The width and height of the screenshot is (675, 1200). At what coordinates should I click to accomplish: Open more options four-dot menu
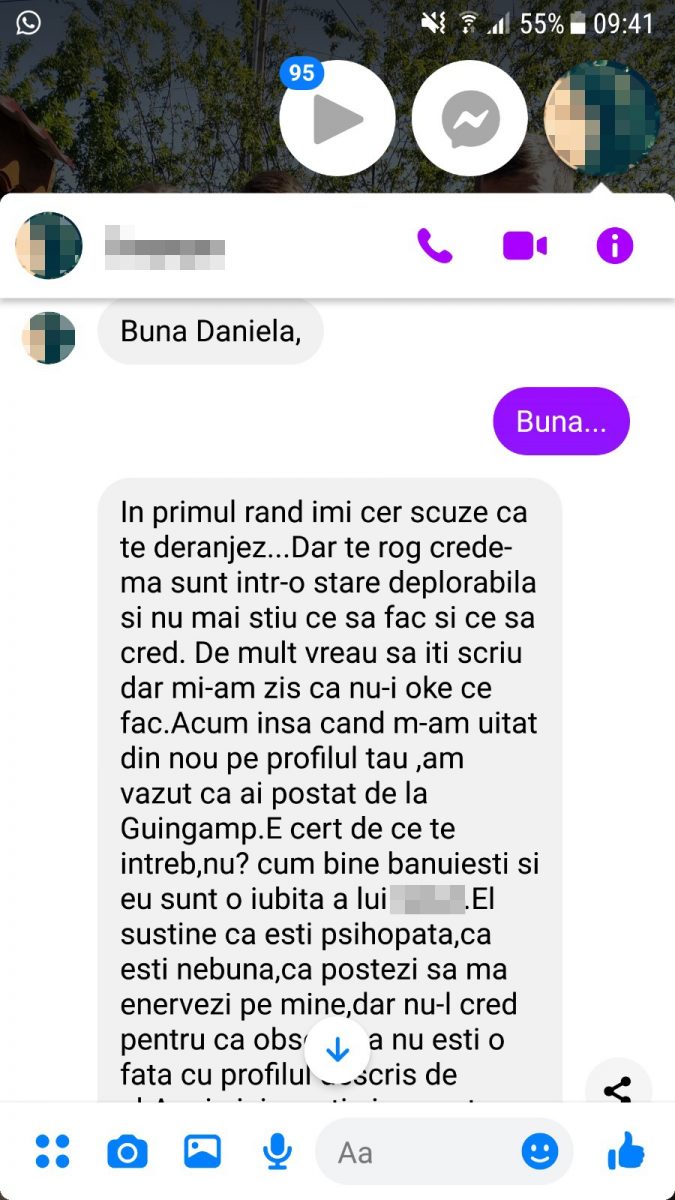[x=52, y=1152]
